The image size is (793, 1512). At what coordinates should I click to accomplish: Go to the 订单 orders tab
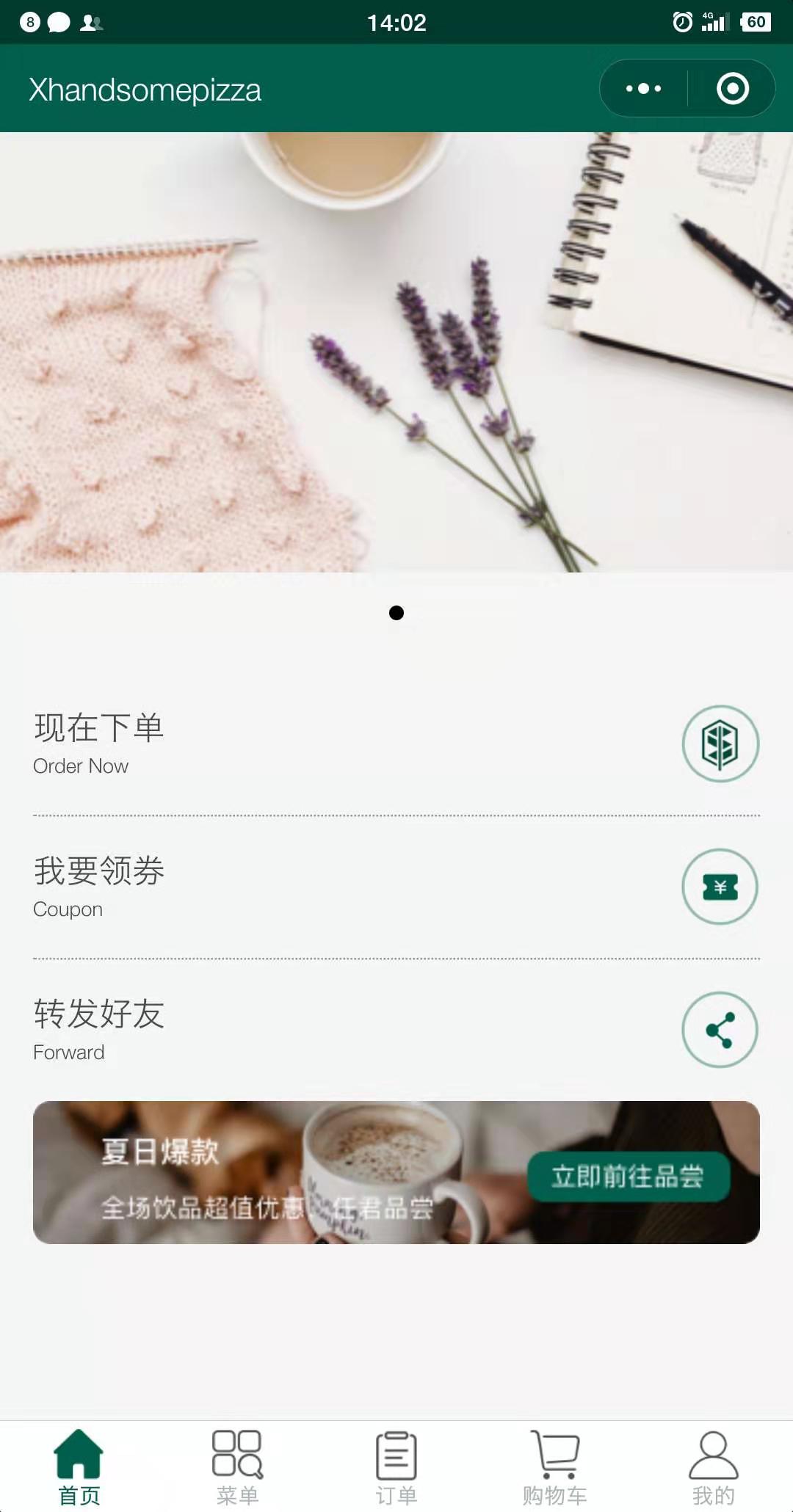tap(396, 1466)
